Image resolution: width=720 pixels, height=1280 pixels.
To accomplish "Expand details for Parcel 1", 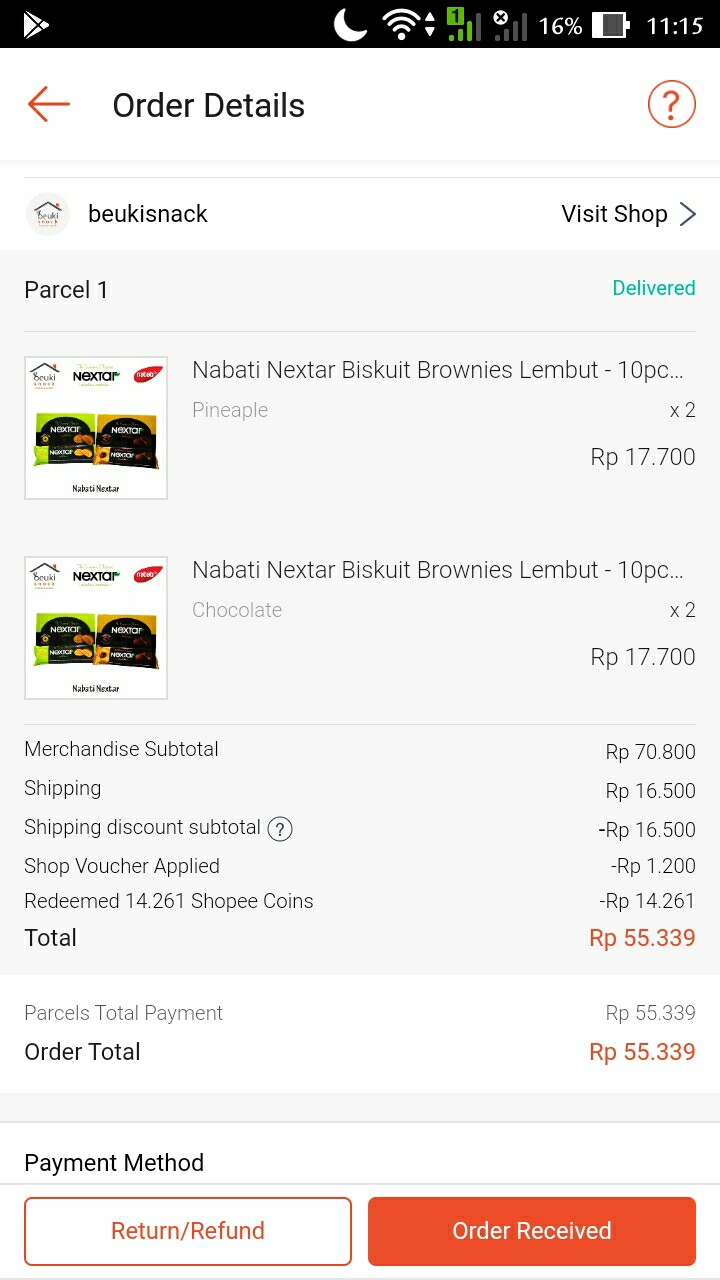I will 66,289.
